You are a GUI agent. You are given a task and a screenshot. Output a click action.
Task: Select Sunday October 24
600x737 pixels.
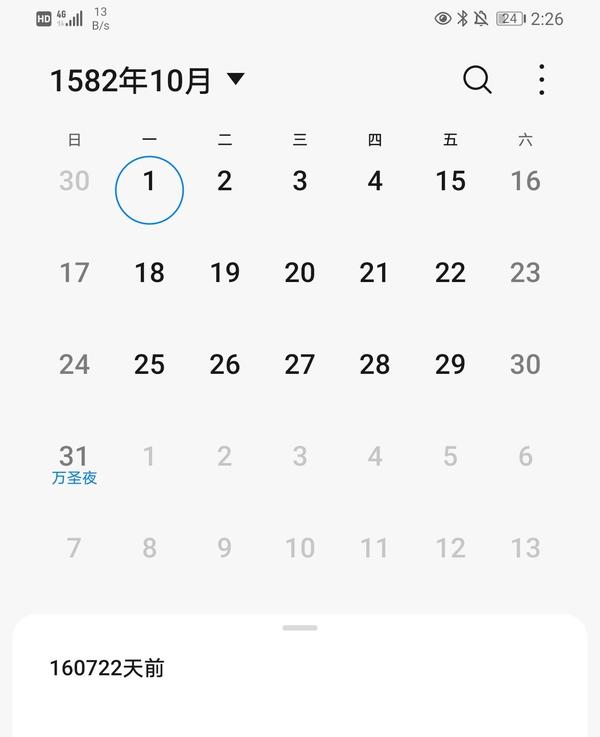tap(74, 364)
